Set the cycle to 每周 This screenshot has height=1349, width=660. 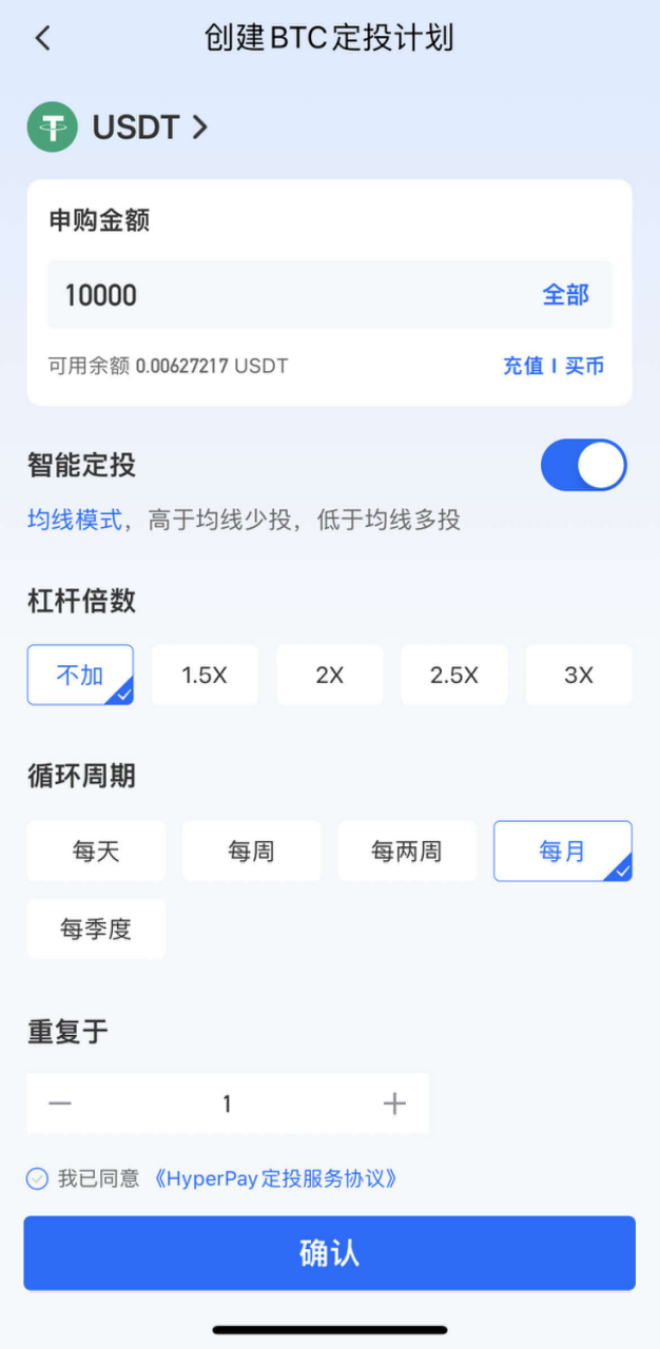251,852
